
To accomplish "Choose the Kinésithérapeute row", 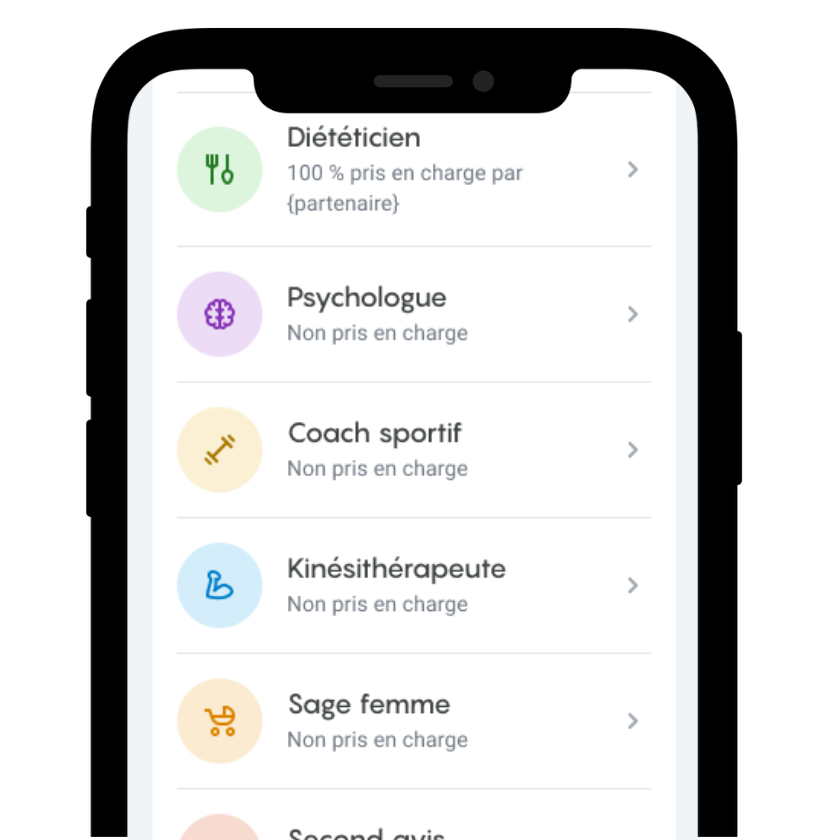I will (412, 585).
